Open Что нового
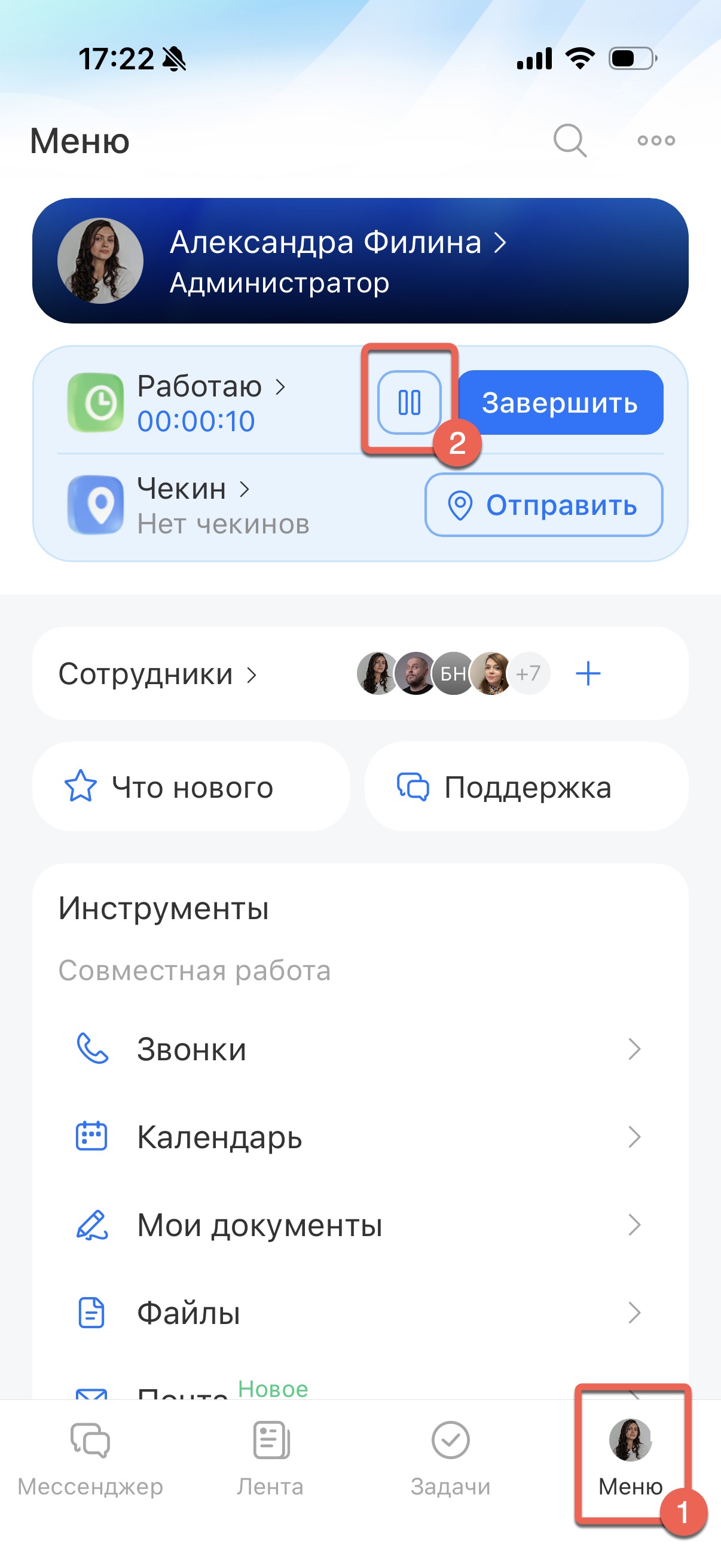 pyautogui.click(x=191, y=787)
